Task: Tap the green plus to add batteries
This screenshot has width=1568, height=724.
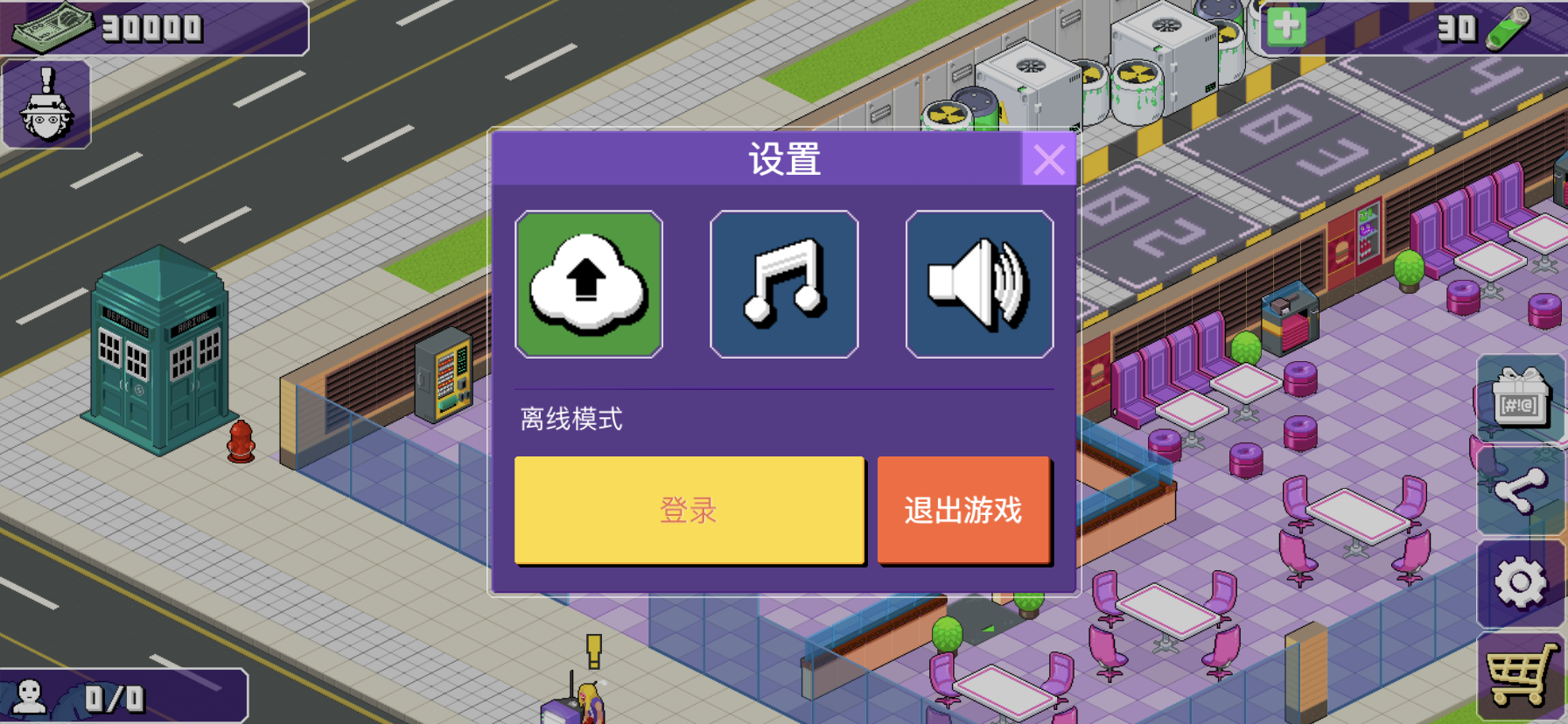Action: click(1286, 27)
